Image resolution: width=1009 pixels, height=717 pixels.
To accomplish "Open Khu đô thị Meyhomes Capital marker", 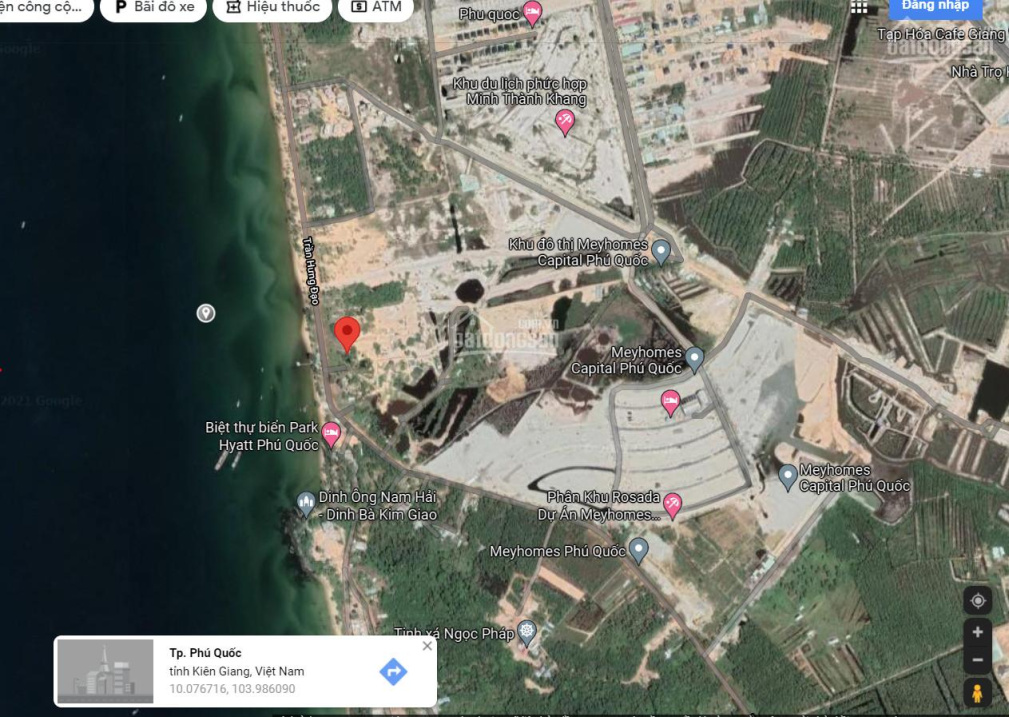I will click(x=661, y=250).
